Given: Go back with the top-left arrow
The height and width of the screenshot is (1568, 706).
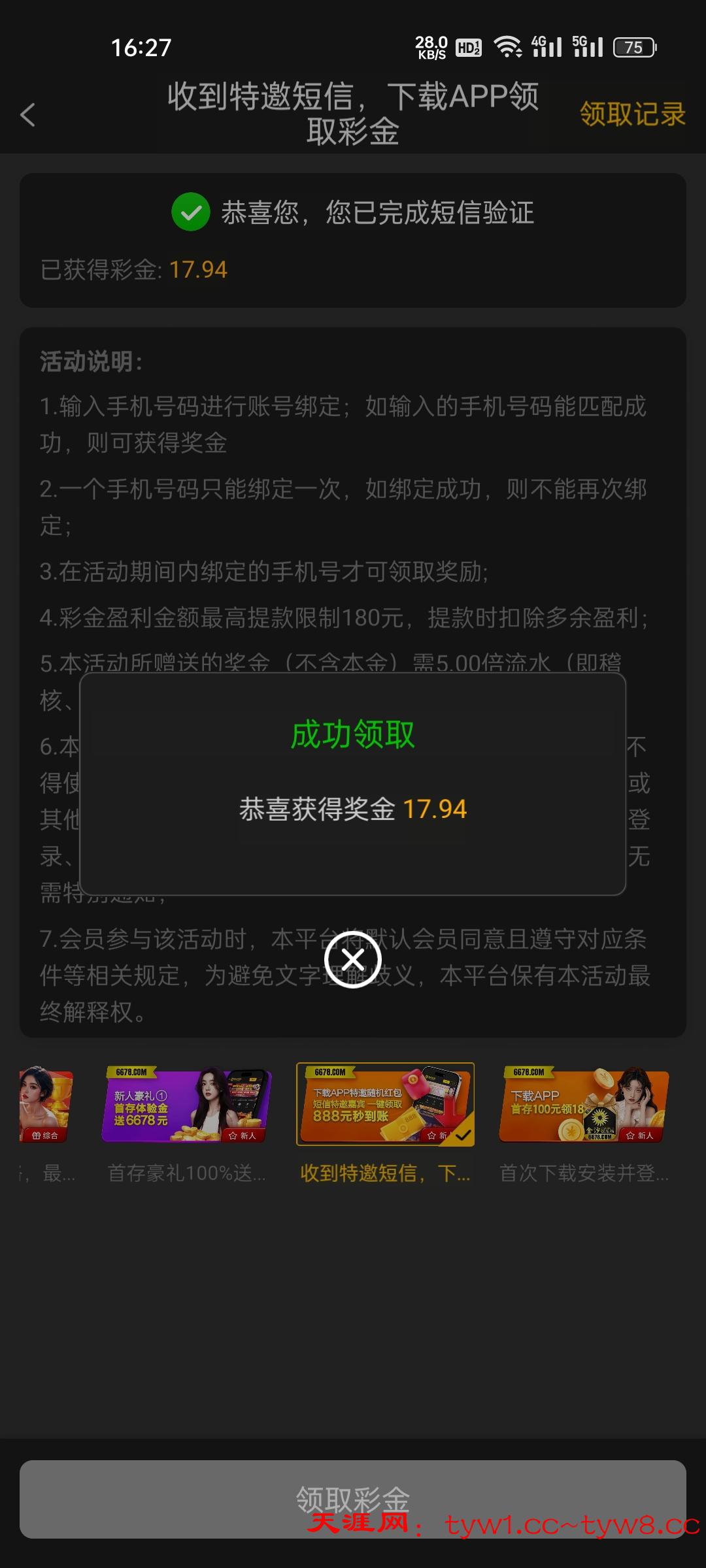Looking at the screenshot, I should tap(28, 115).
